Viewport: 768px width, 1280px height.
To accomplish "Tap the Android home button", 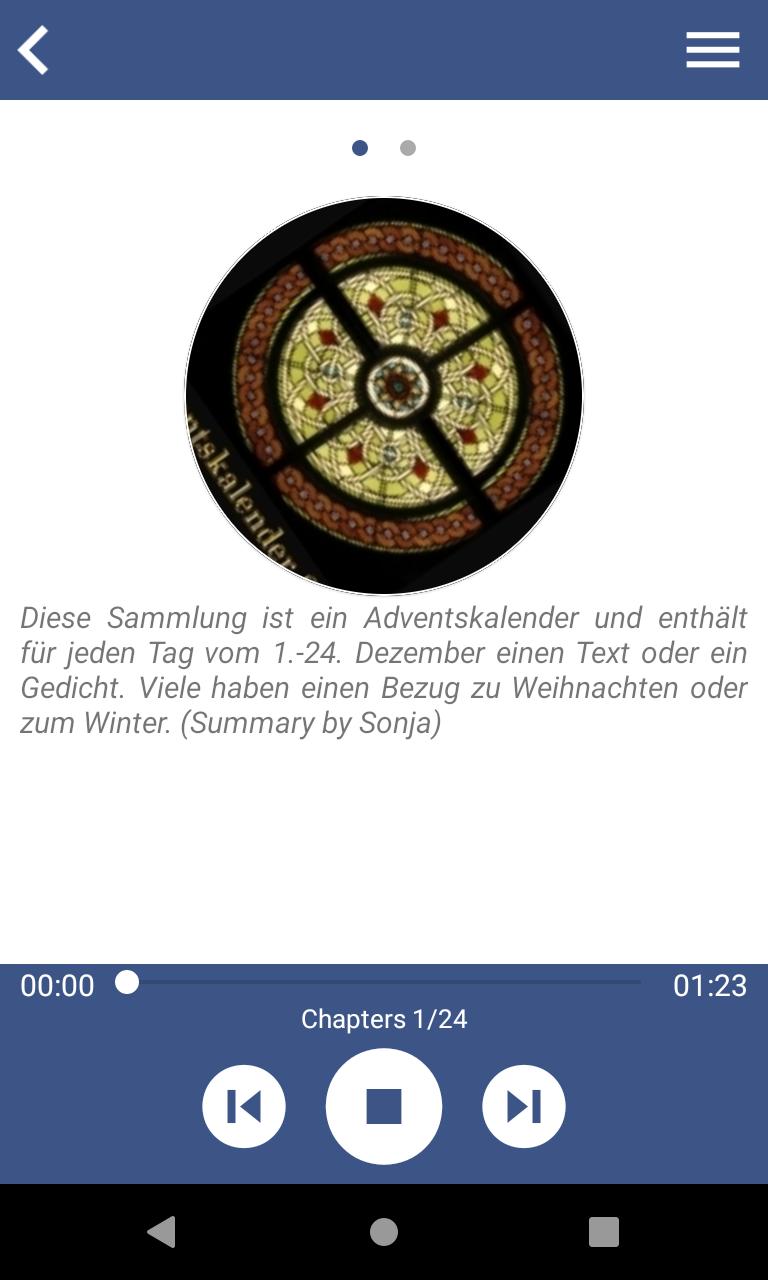I will [x=384, y=1232].
